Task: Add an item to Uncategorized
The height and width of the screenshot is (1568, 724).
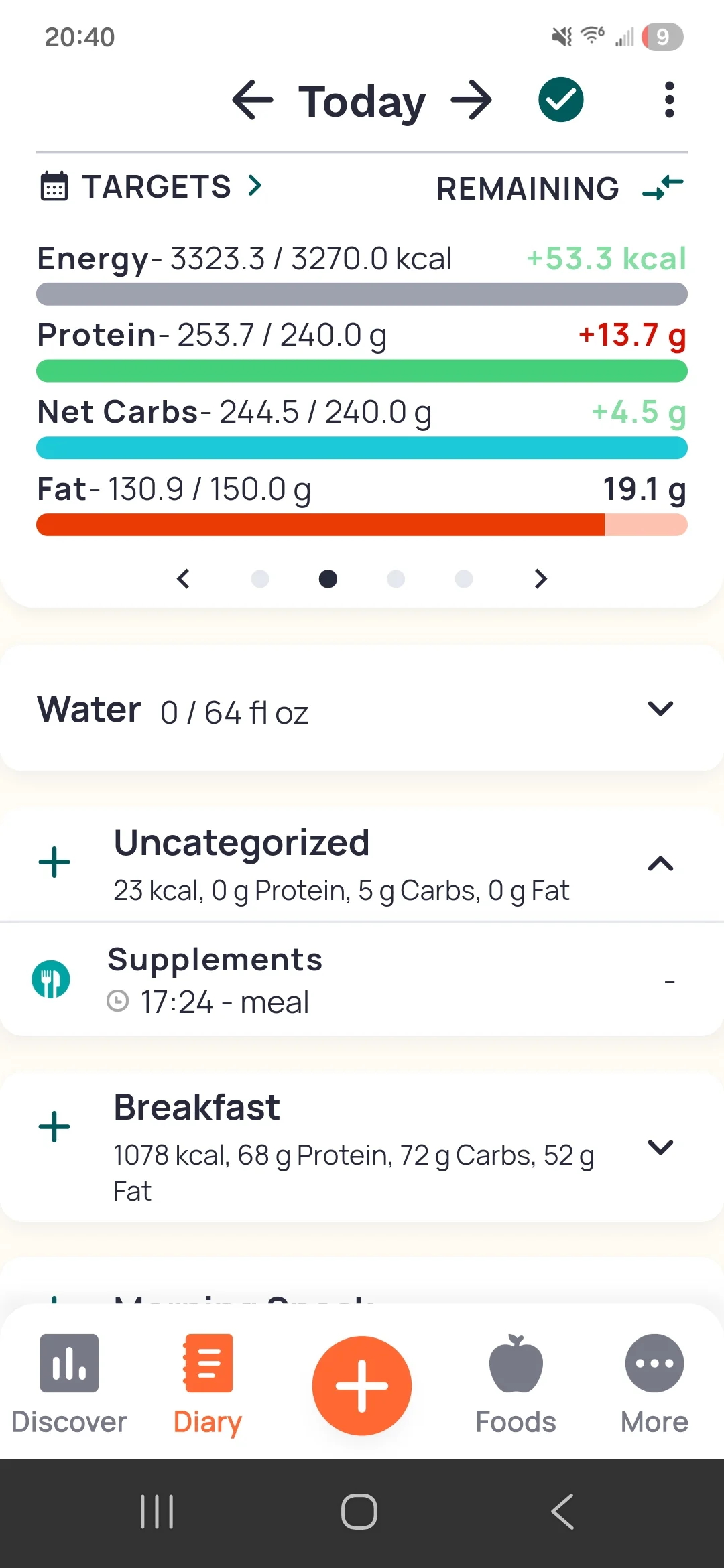Action: point(54,862)
